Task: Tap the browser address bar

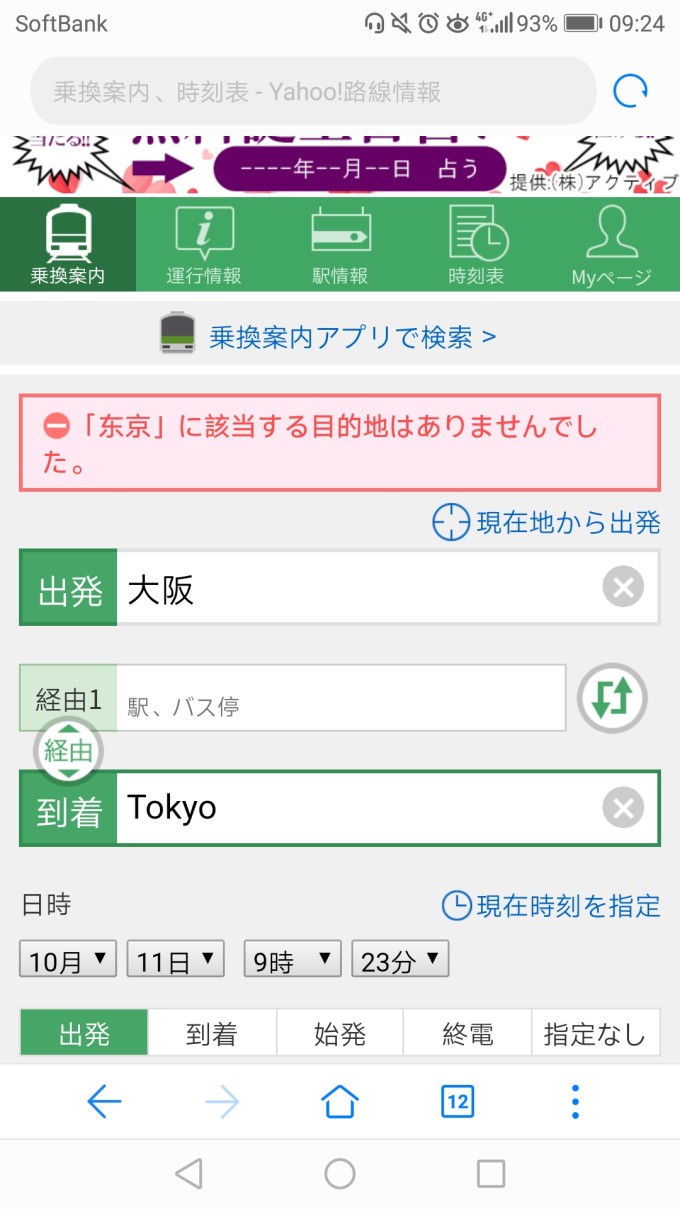Action: (x=314, y=92)
